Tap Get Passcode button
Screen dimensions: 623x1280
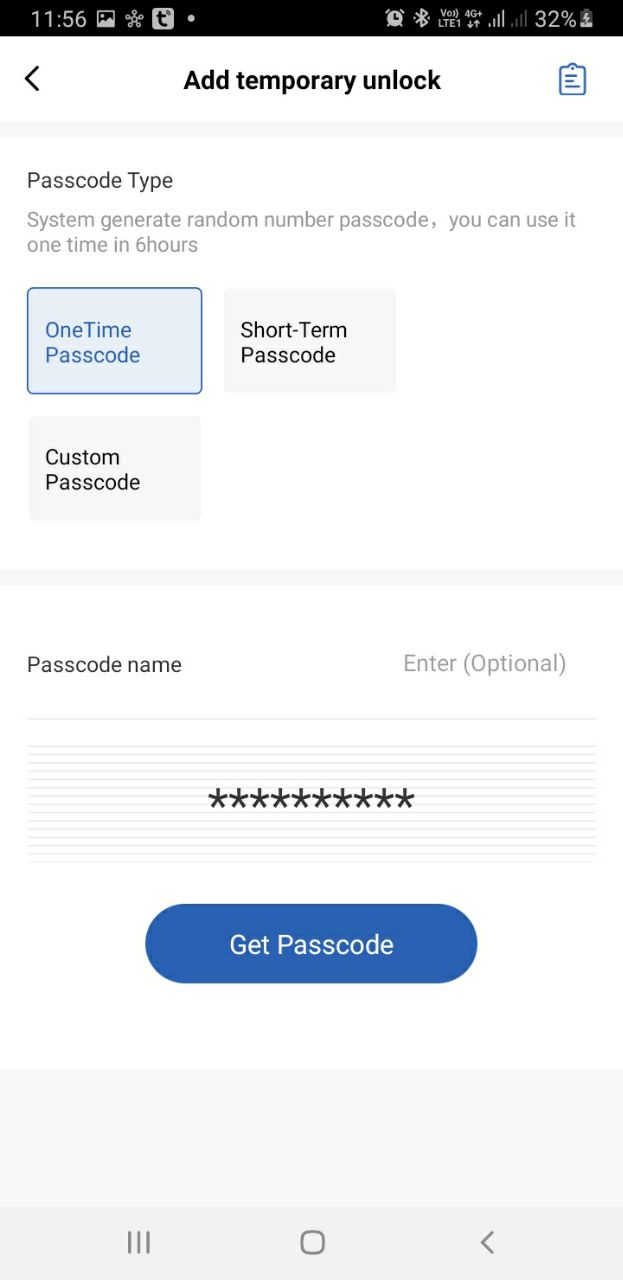tap(311, 944)
